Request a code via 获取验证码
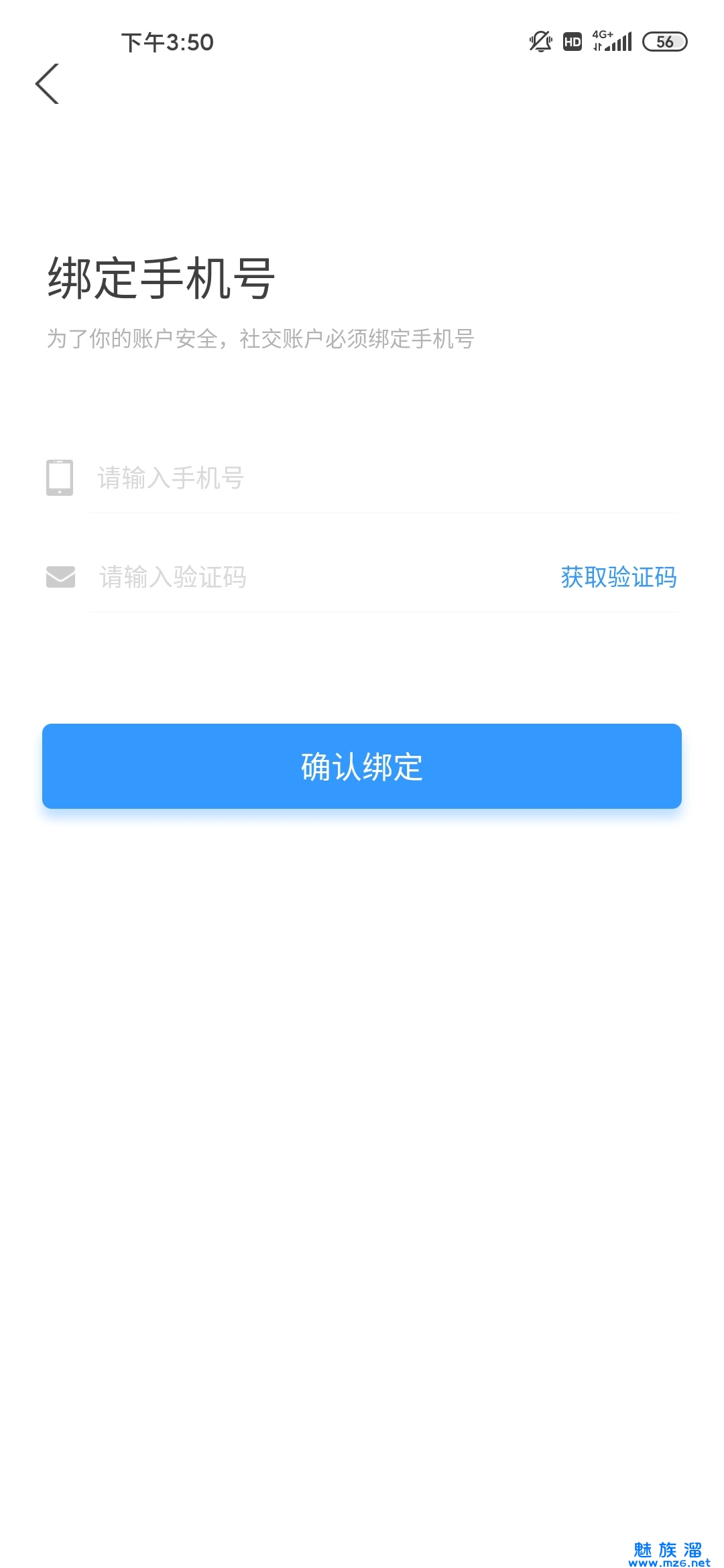The height and width of the screenshot is (1568, 724). click(x=618, y=577)
